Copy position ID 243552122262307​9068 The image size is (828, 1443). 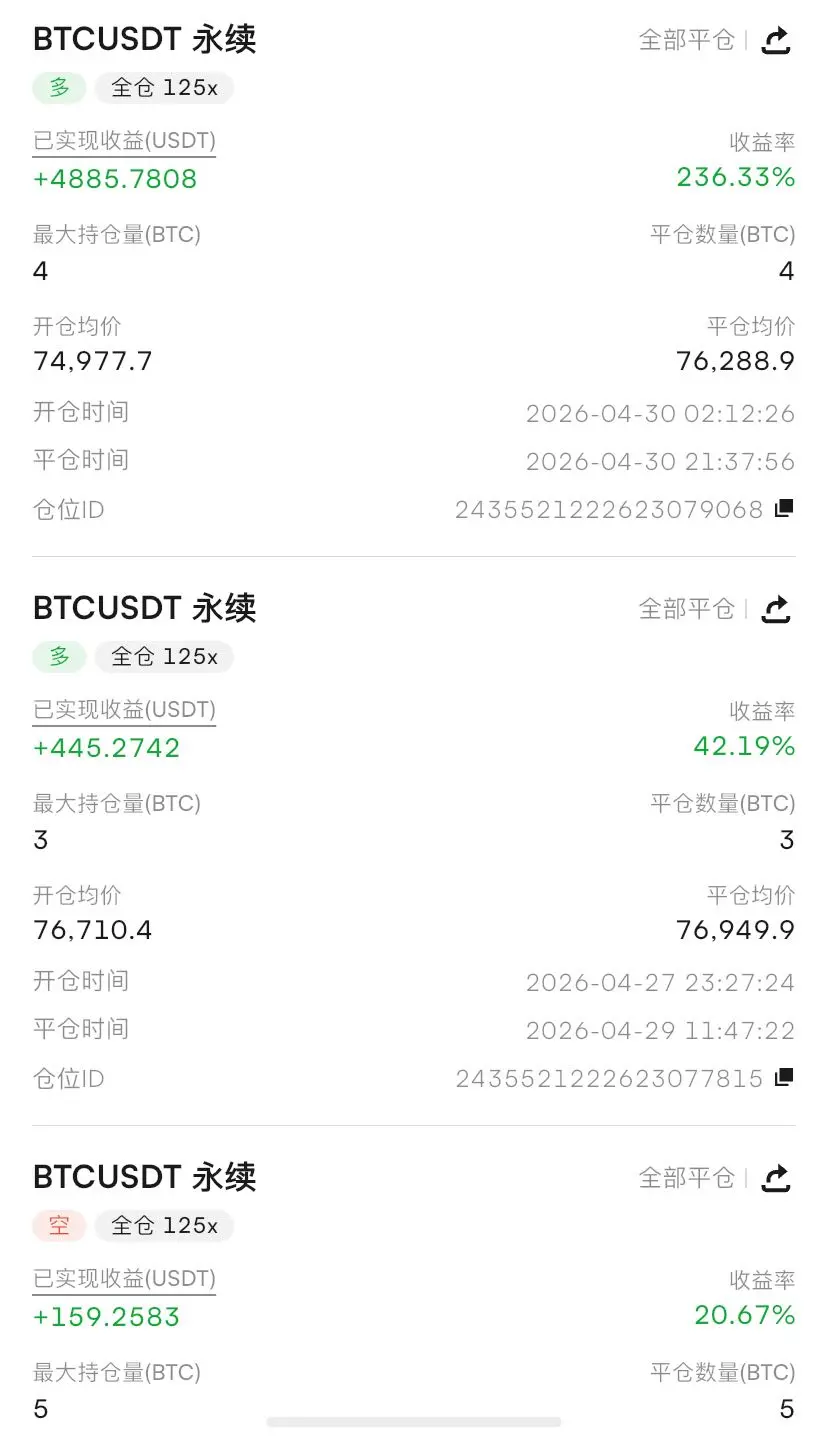784,509
